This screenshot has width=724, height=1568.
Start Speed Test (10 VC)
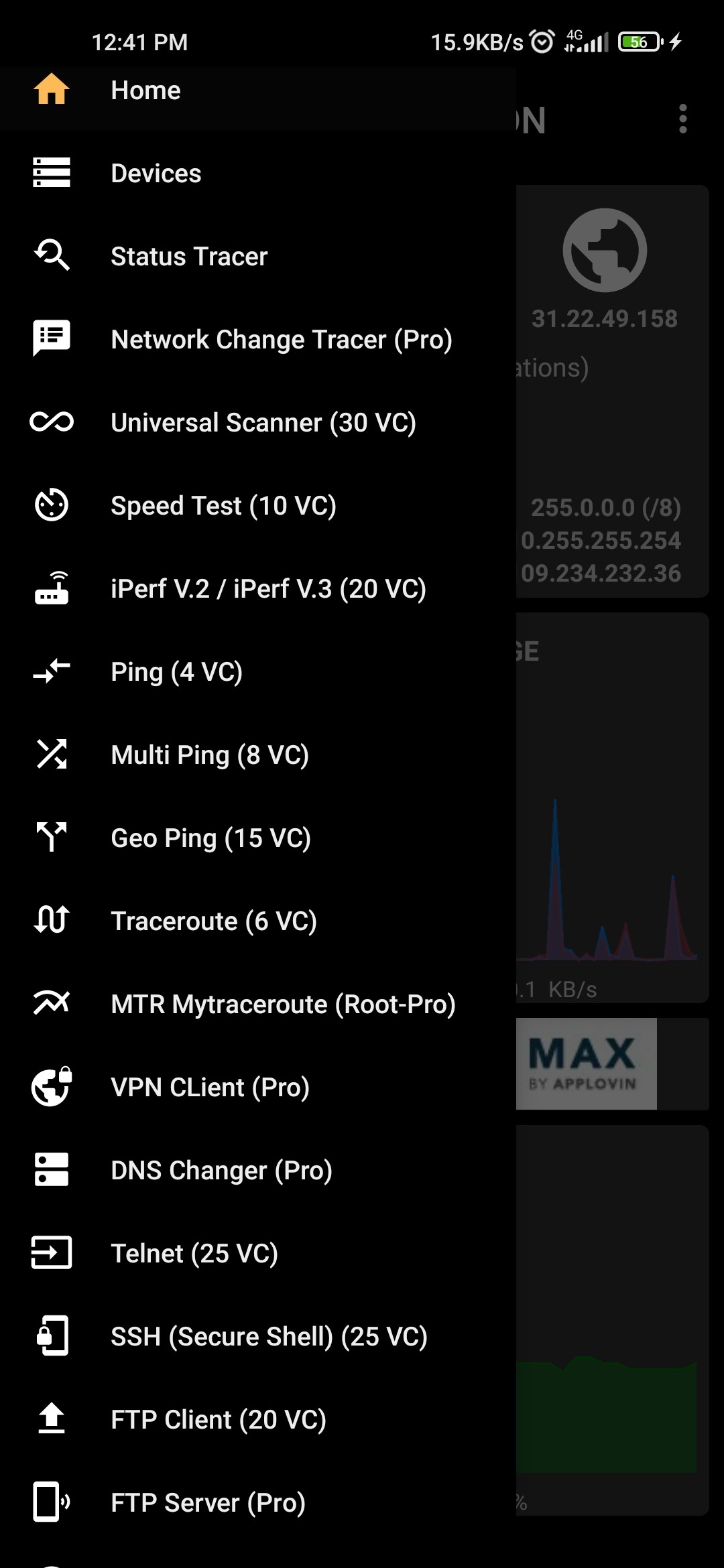[223, 506]
